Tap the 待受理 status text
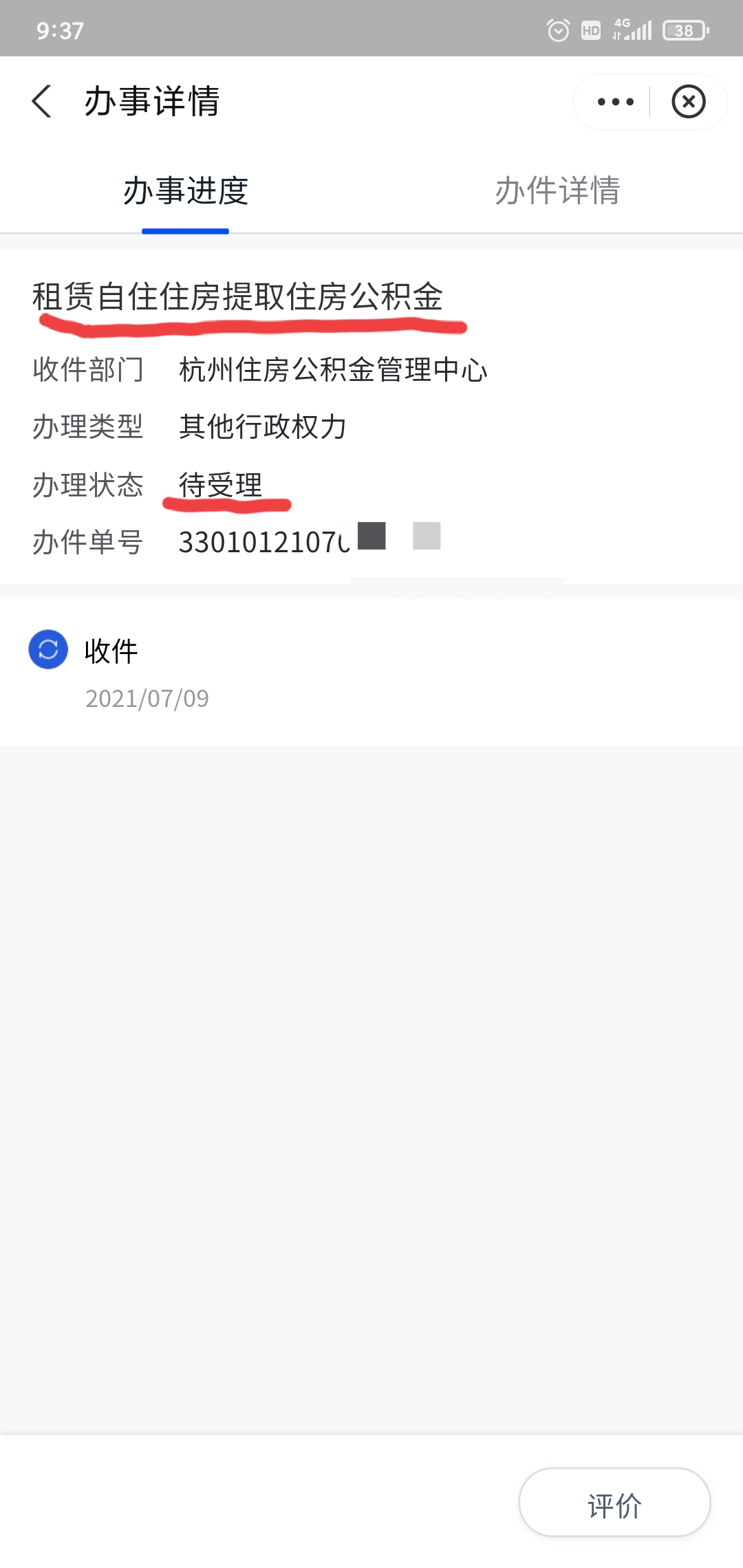Viewport: 743px width, 1568px height. pyautogui.click(x=220, y=487)
